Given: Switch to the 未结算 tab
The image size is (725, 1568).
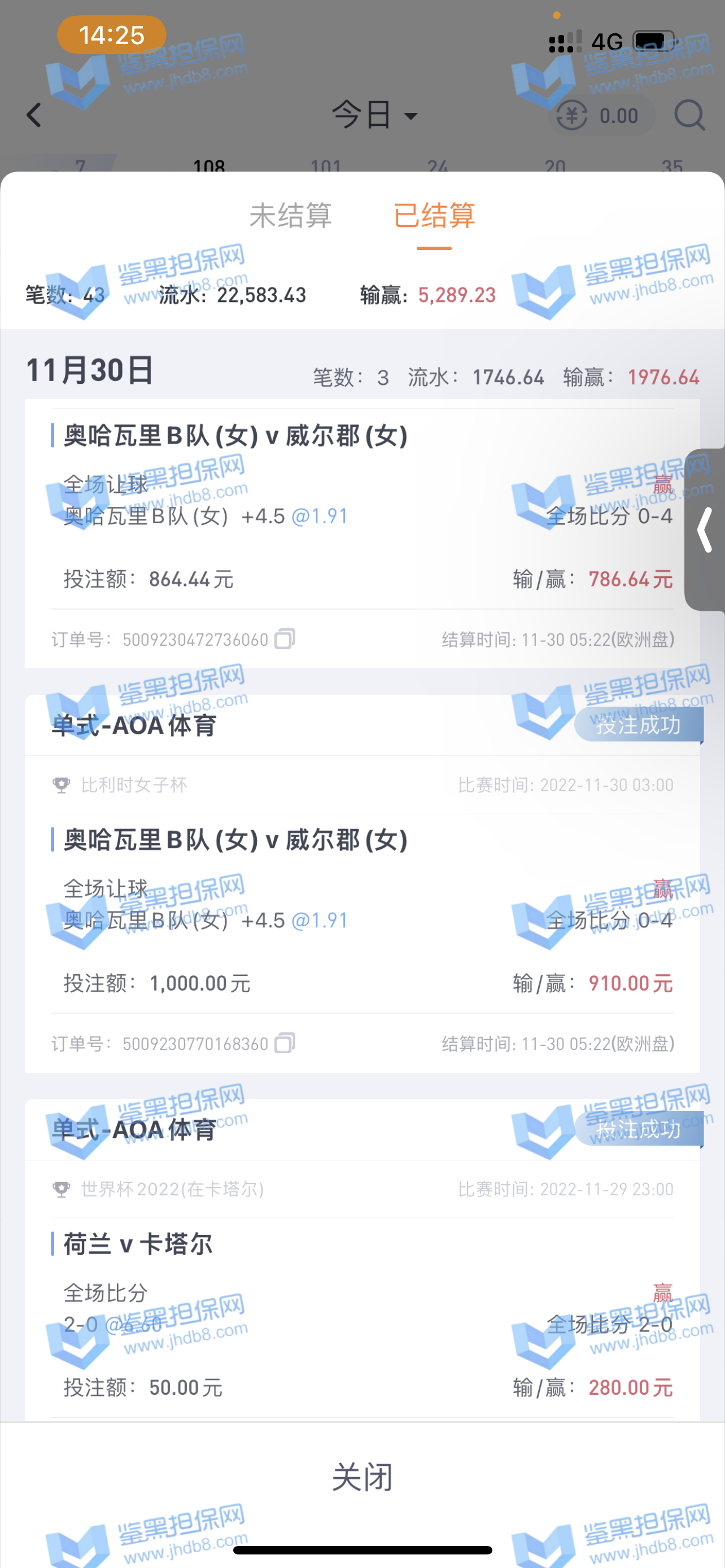Looking at the screenshot, I should tap(290, 216).
